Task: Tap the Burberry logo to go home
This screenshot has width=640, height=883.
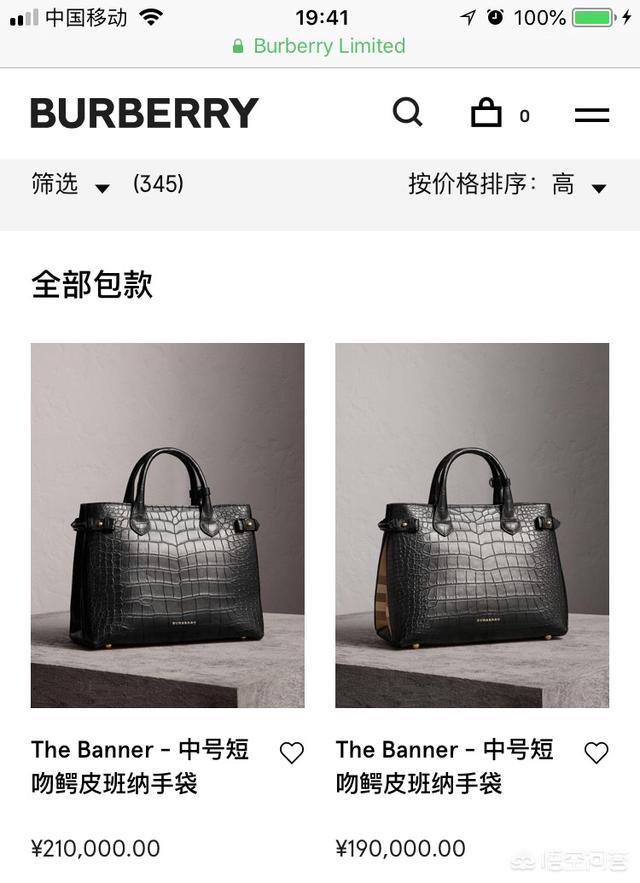Action: (144, 114)
